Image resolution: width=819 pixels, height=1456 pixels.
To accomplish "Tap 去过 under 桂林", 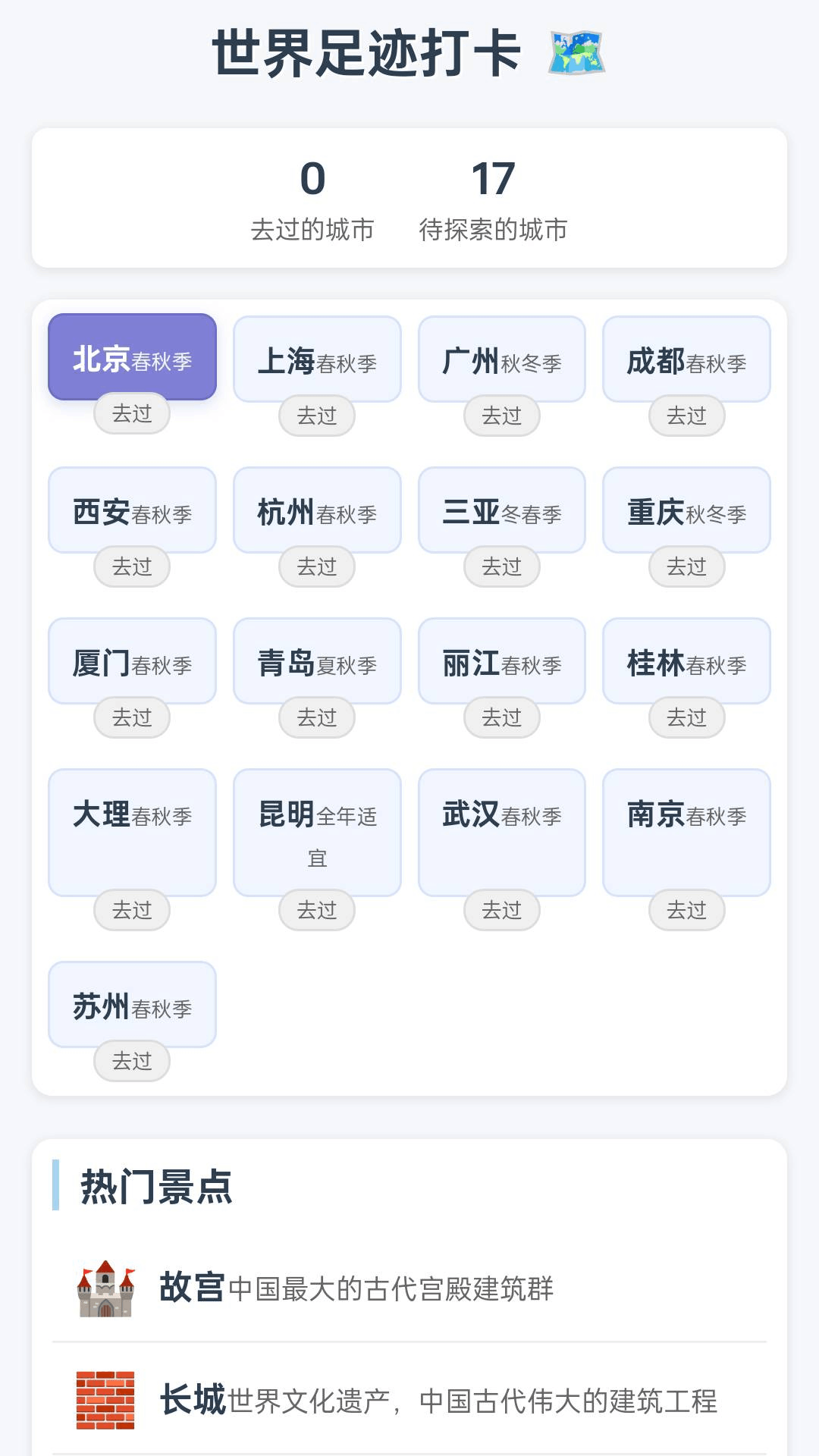I will tap(686, 717).
